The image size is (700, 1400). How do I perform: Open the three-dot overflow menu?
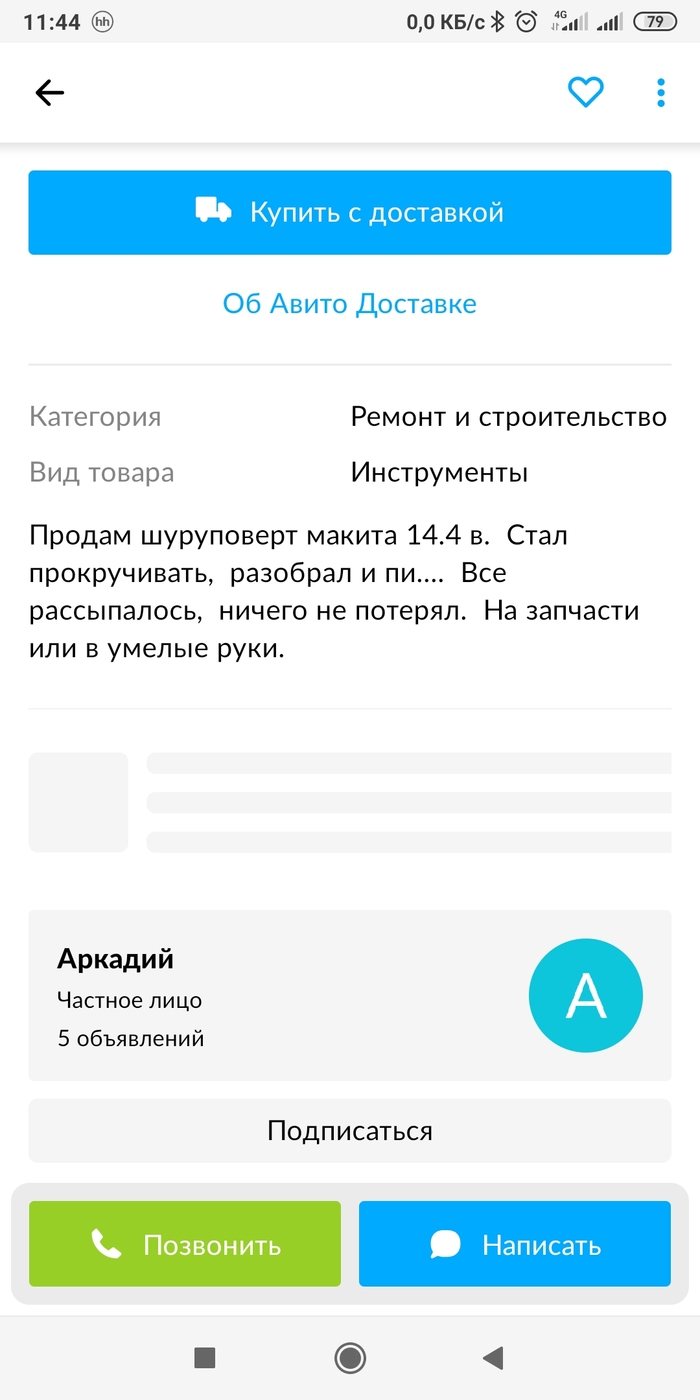660,93
